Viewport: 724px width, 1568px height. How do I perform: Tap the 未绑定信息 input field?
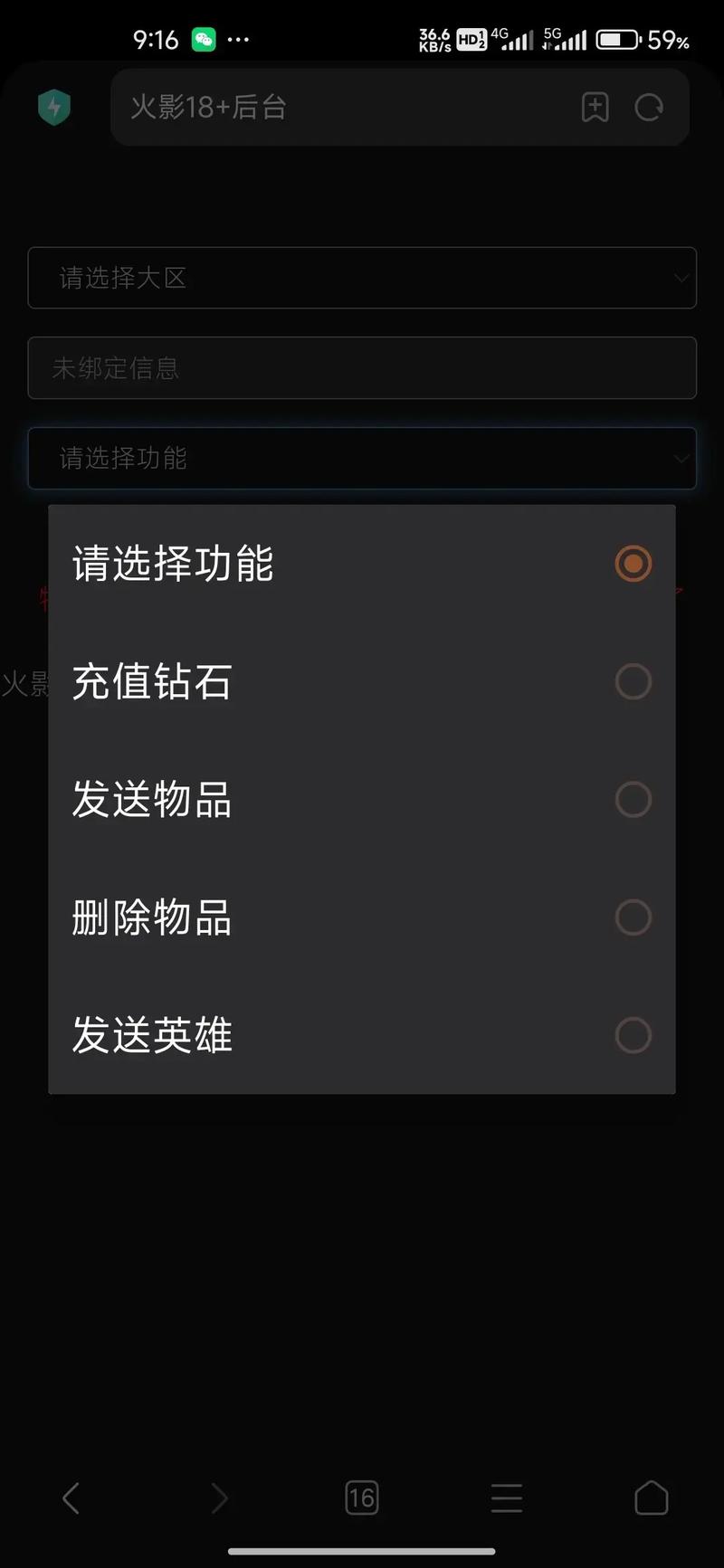[362, 368]
